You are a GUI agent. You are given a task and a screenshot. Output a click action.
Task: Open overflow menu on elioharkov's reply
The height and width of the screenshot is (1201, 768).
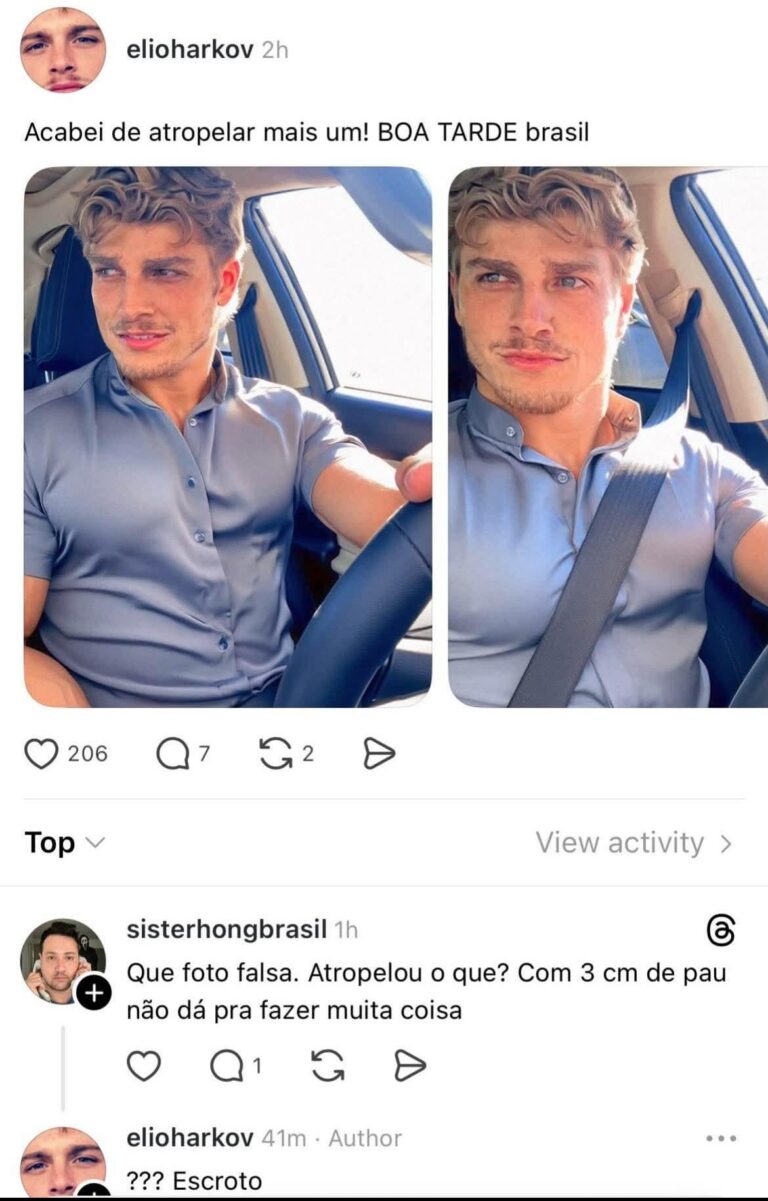pyautogui.click(x=720, y=1139)
